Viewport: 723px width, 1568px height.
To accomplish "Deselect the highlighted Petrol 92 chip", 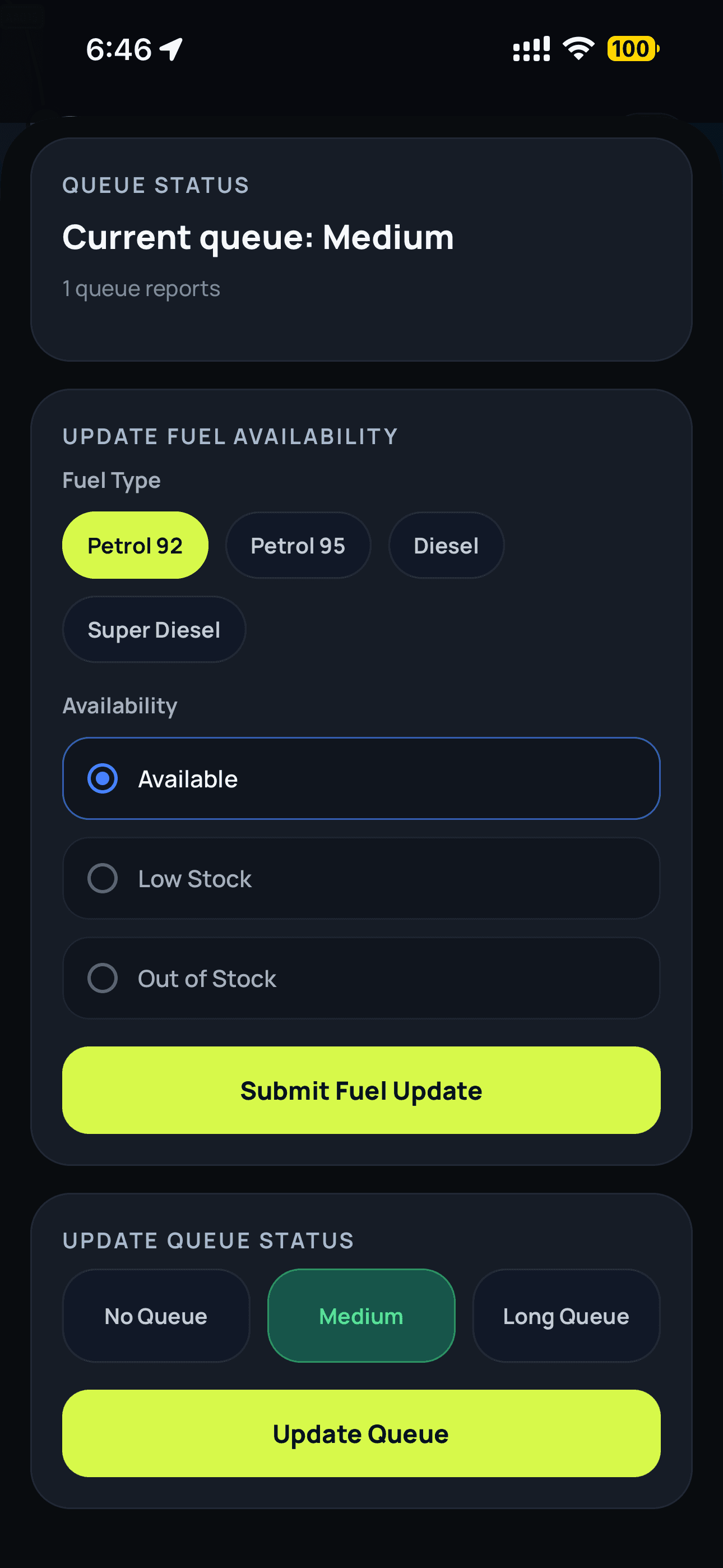I will click(x=135, y=545).
